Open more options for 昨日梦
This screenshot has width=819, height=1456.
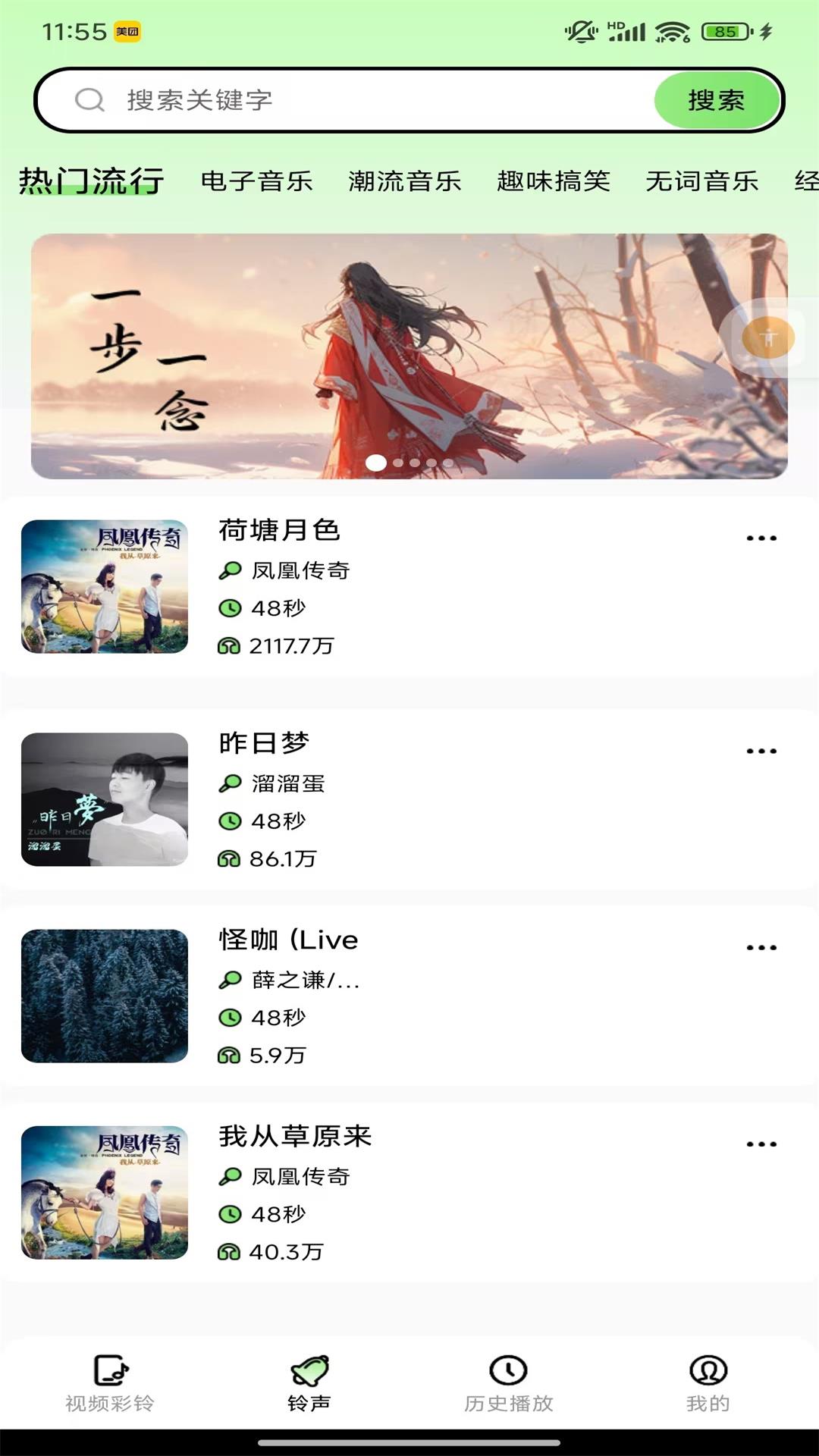click(x=761, y=752)
